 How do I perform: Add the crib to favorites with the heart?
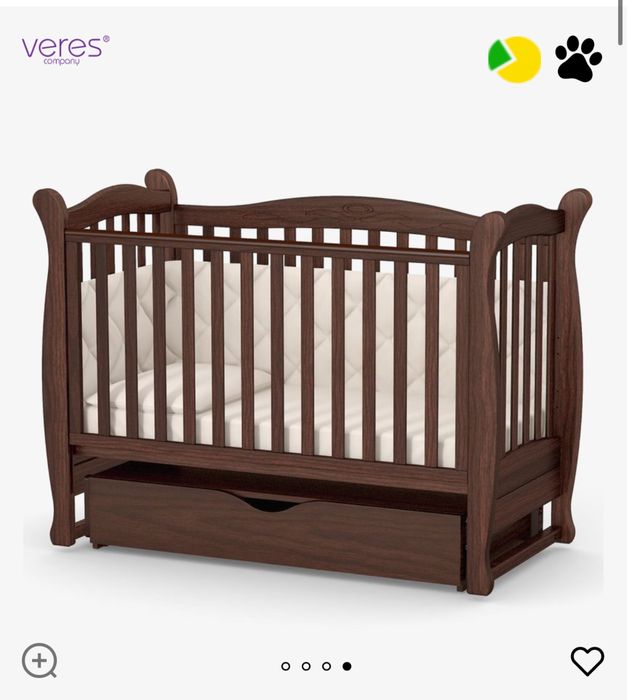pyautogui.click(x=587, y=661)
